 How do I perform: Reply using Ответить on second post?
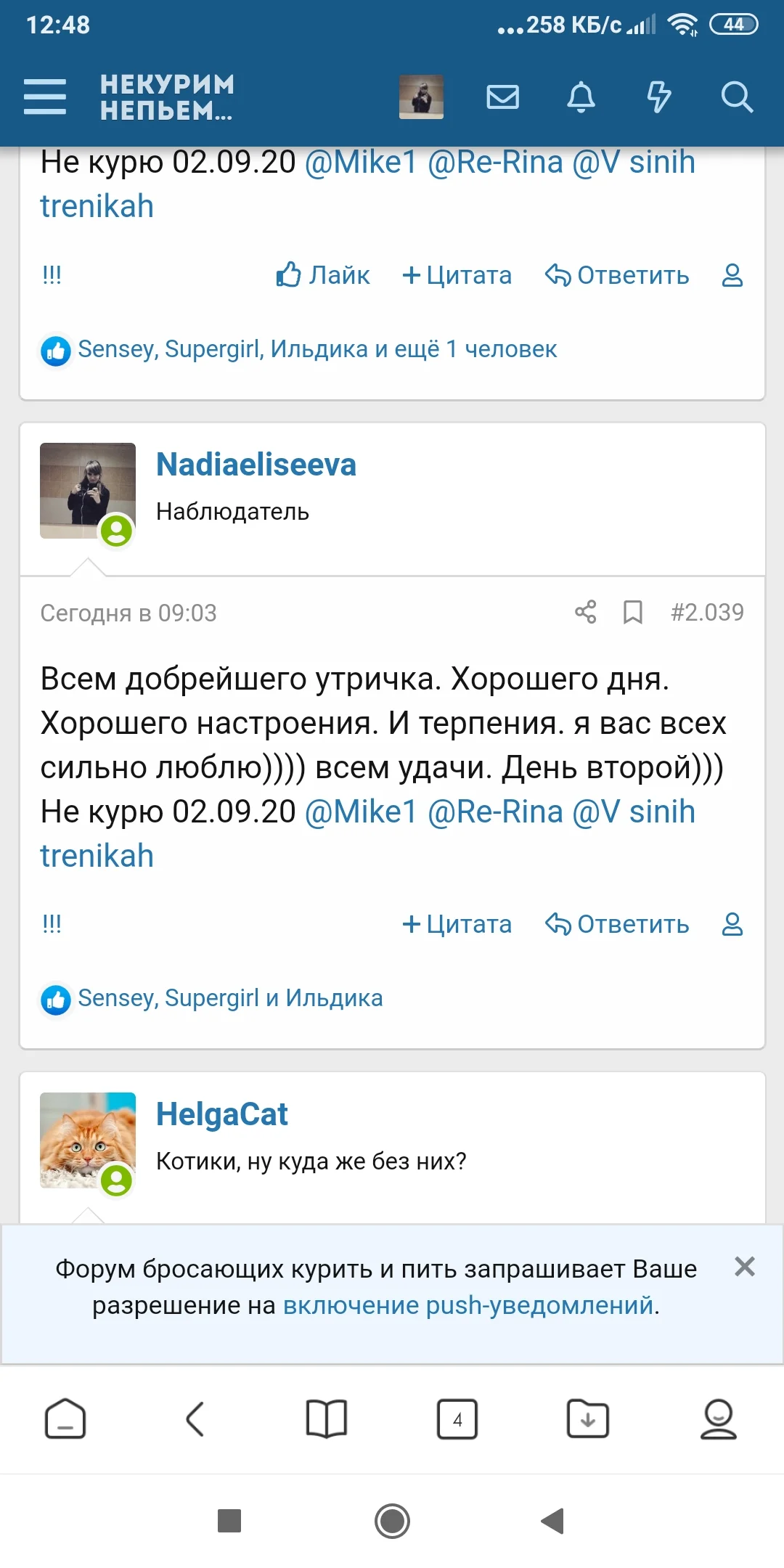618,923
